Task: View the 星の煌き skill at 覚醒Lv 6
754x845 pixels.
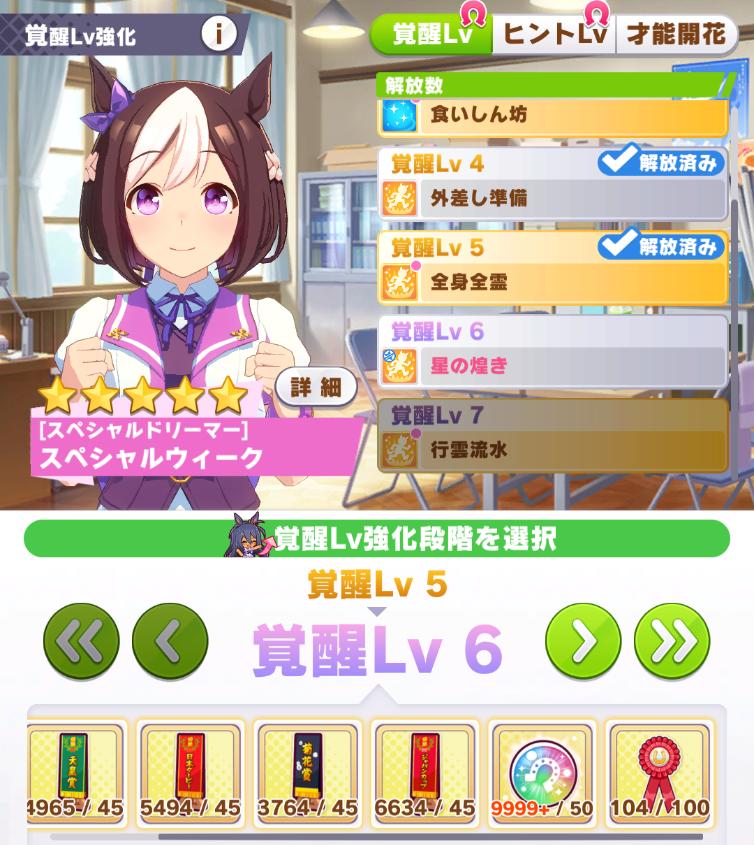Action: pyautogui.click(x=552, y=366)
